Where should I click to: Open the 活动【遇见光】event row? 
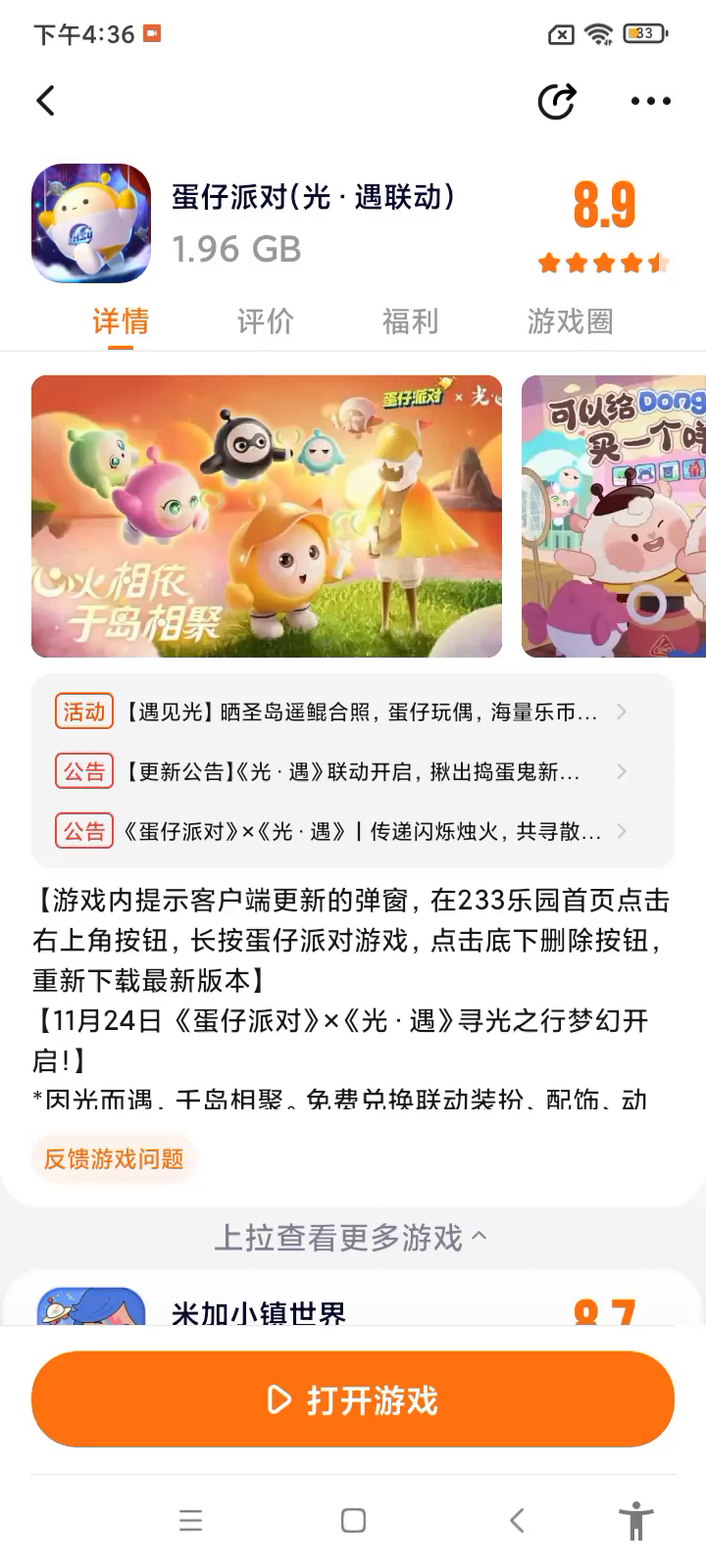pyautogui.click(x=353, y=712)
